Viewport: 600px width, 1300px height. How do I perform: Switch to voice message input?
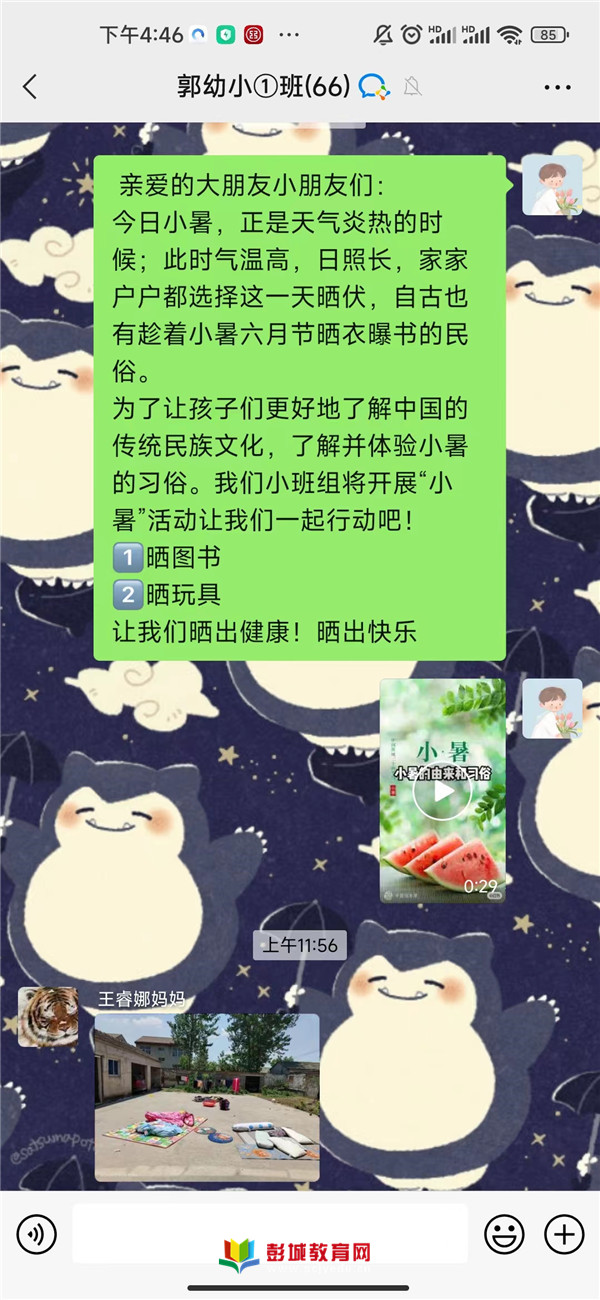click(x=37, y=1234)
